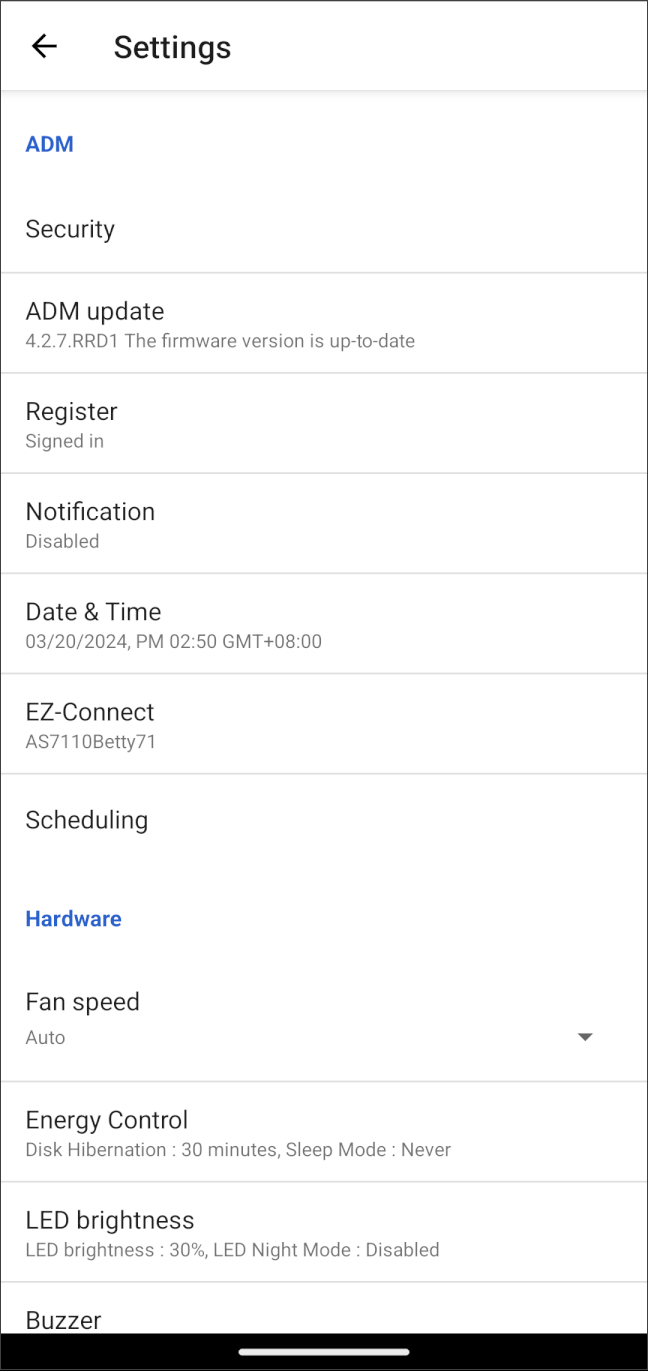Open ADM update row
The image size is (648, 1371).
click(324, 323)
